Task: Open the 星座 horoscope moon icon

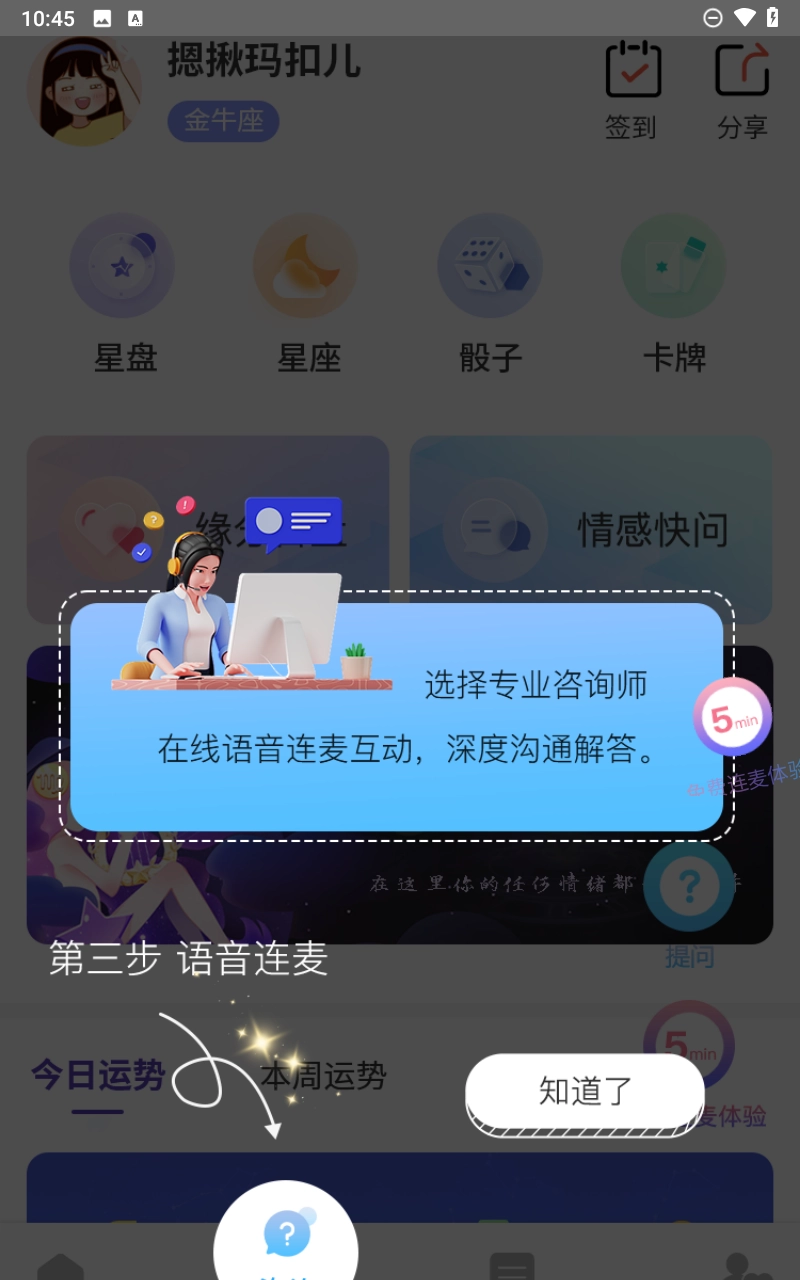Action: tap(306, 265)
